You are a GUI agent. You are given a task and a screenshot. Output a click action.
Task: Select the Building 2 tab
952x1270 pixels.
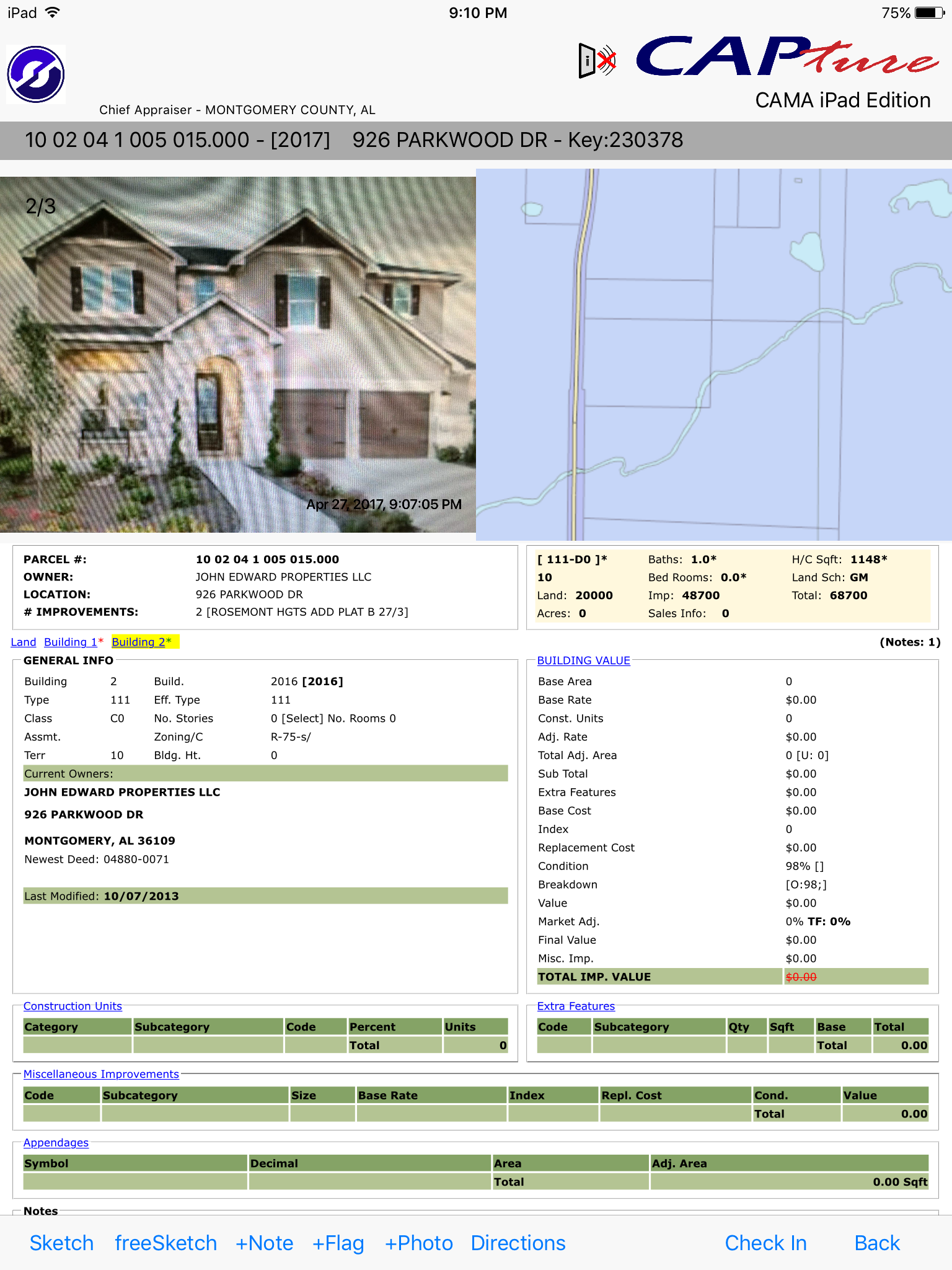pos(139,642)
